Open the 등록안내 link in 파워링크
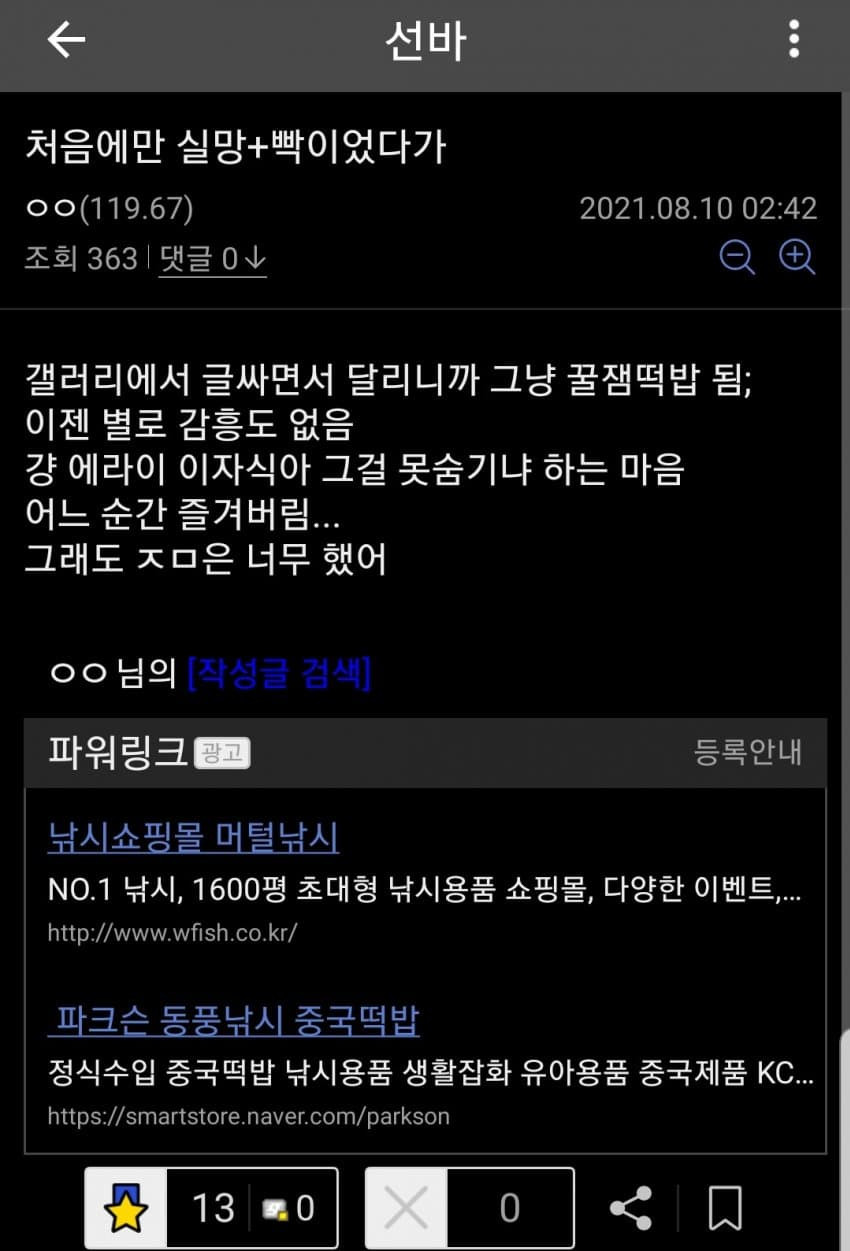This screenshot has width=850, height=1251. pos(747,752)
